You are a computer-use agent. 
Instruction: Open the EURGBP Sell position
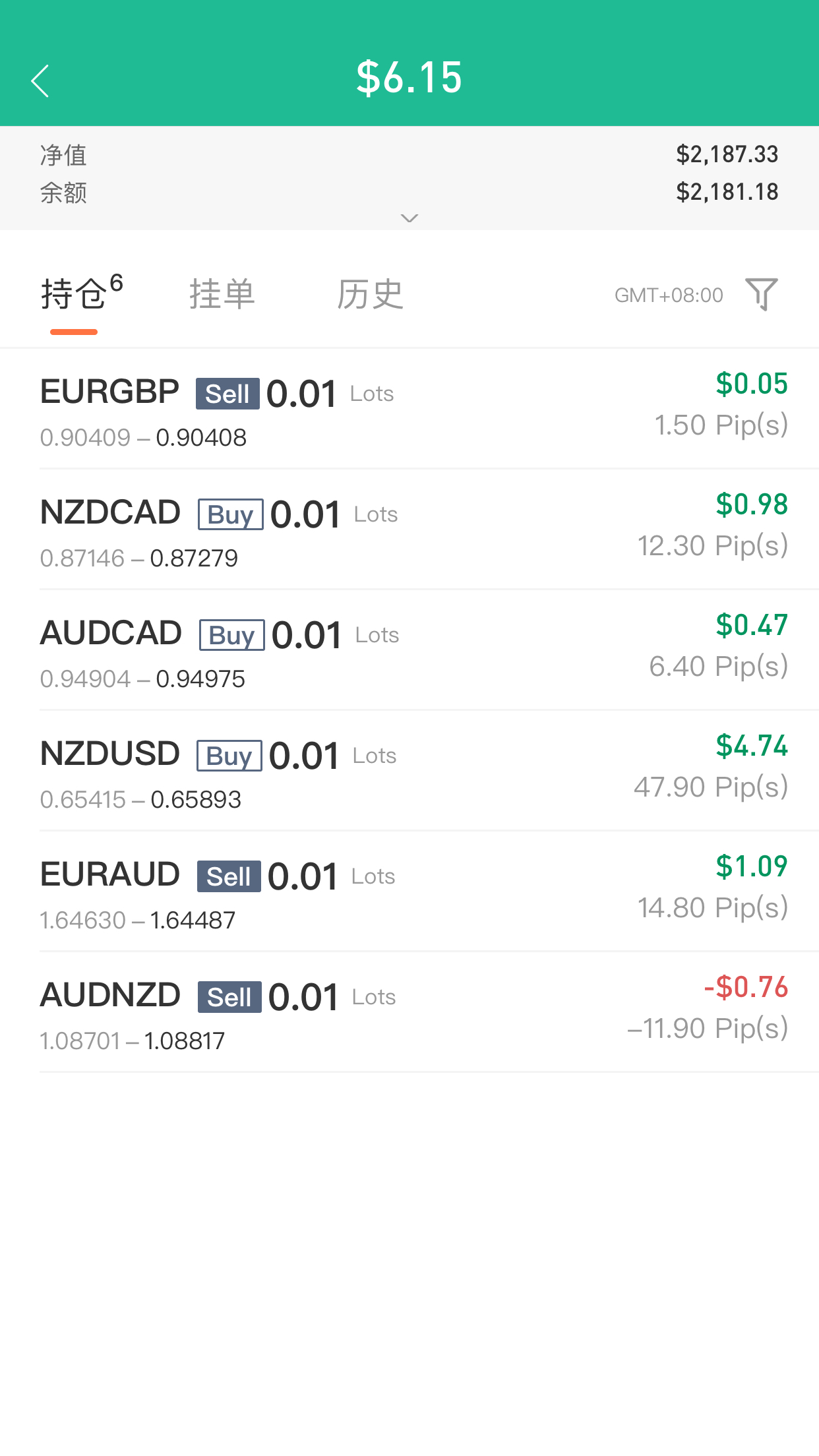click(409, 409)
